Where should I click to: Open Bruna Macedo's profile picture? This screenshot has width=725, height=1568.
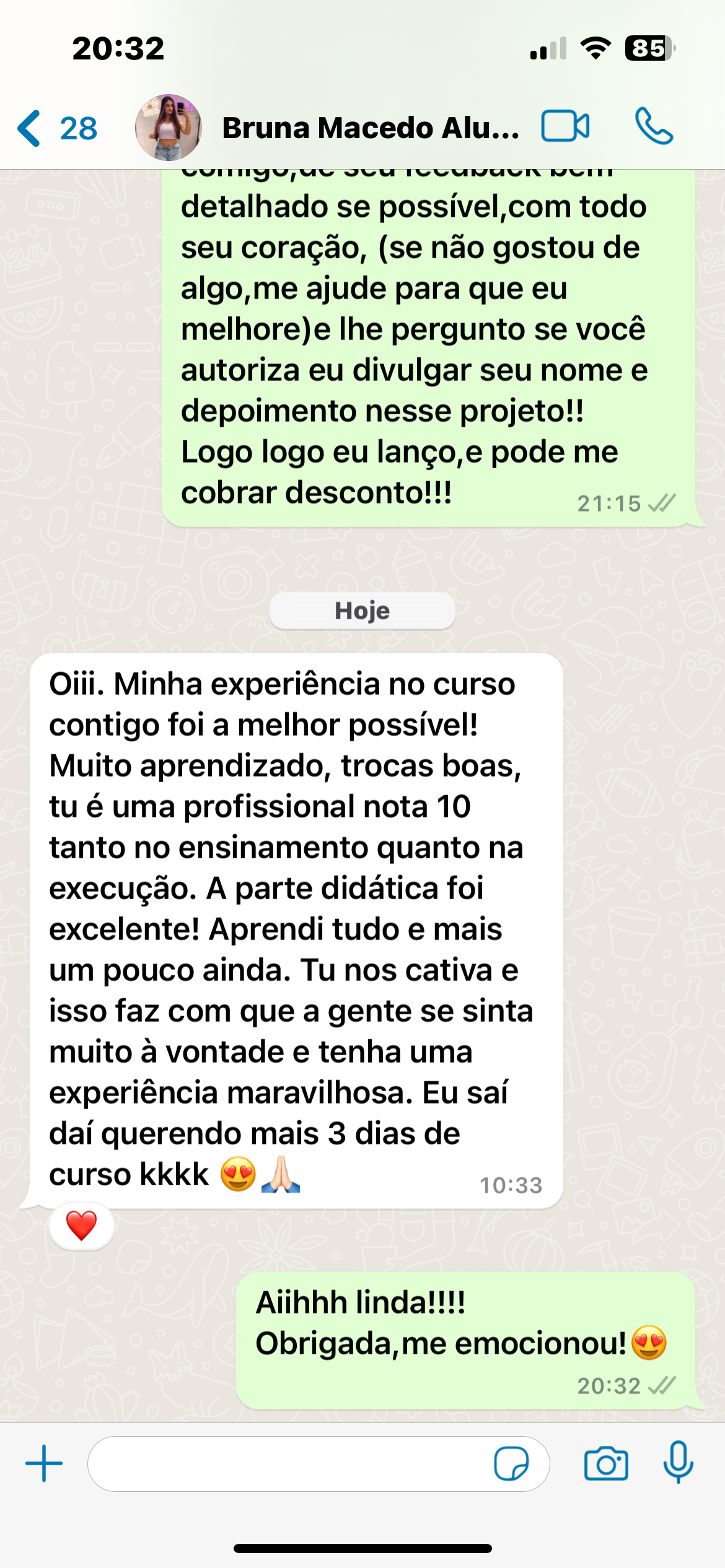[x=168, y=128]
